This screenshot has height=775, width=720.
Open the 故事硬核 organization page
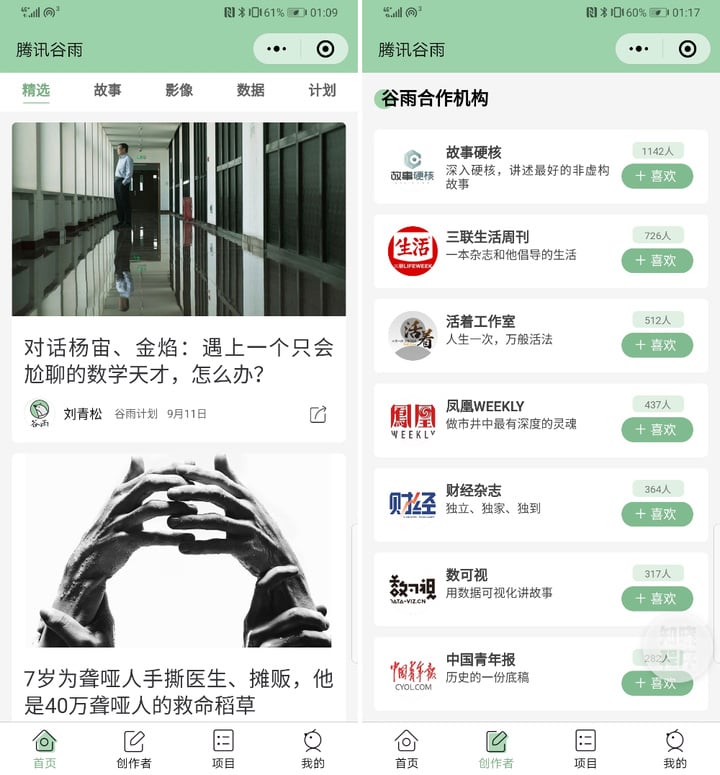(x=500, y=167)
